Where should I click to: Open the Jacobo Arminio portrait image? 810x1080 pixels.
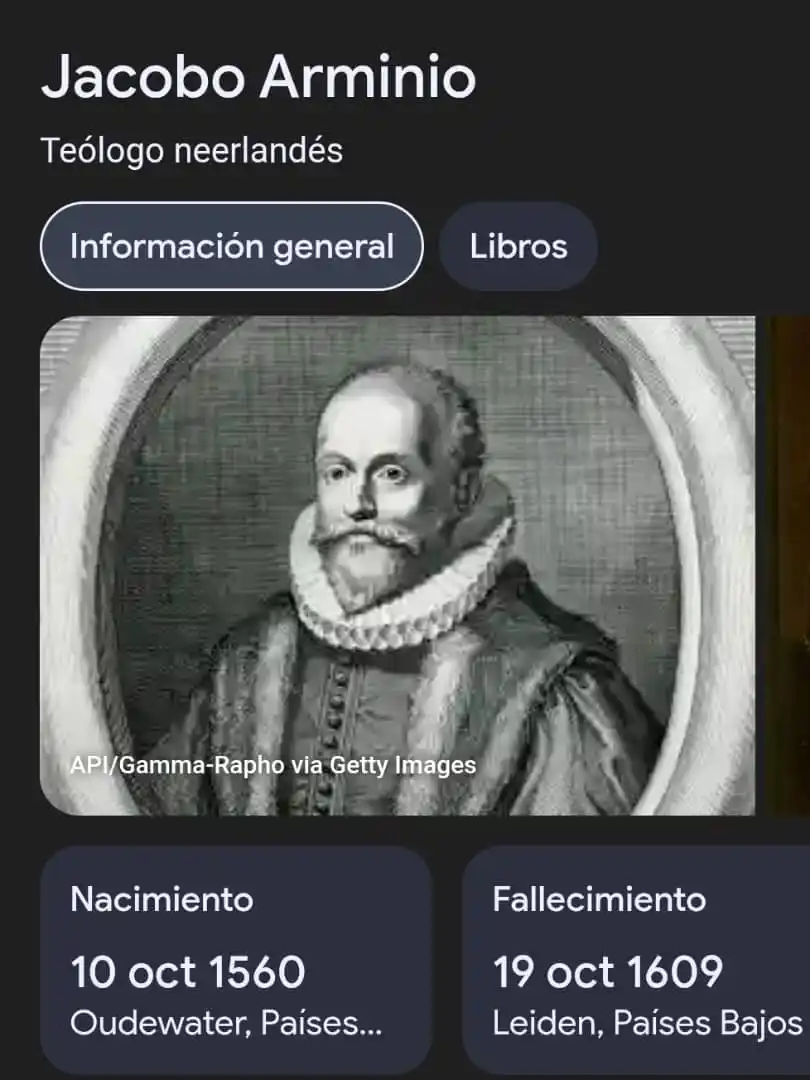pos(397,565)
